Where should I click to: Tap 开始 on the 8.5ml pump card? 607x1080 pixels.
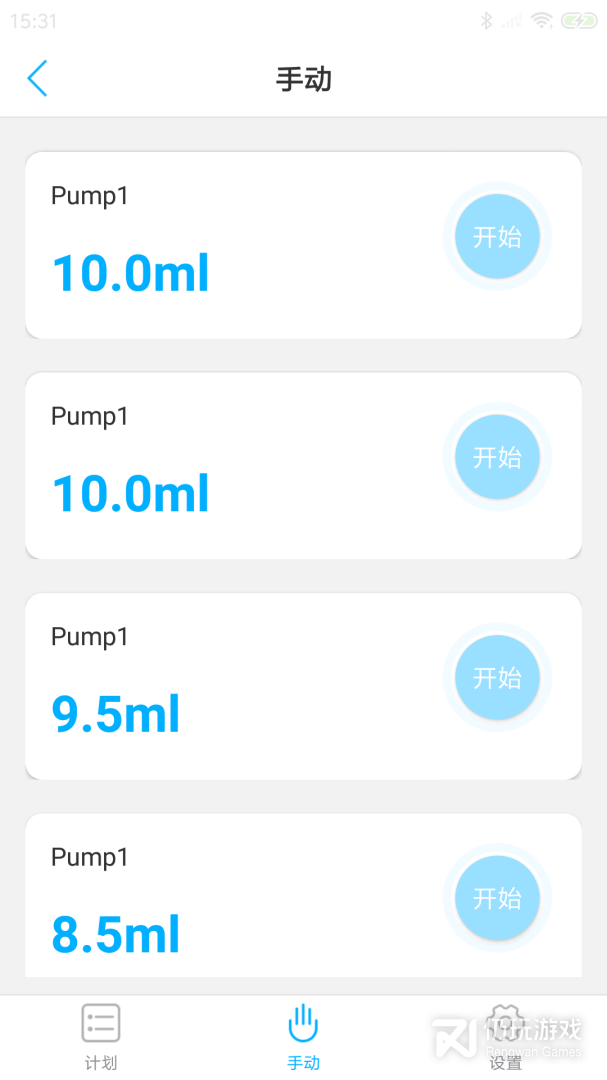[497, 898]
